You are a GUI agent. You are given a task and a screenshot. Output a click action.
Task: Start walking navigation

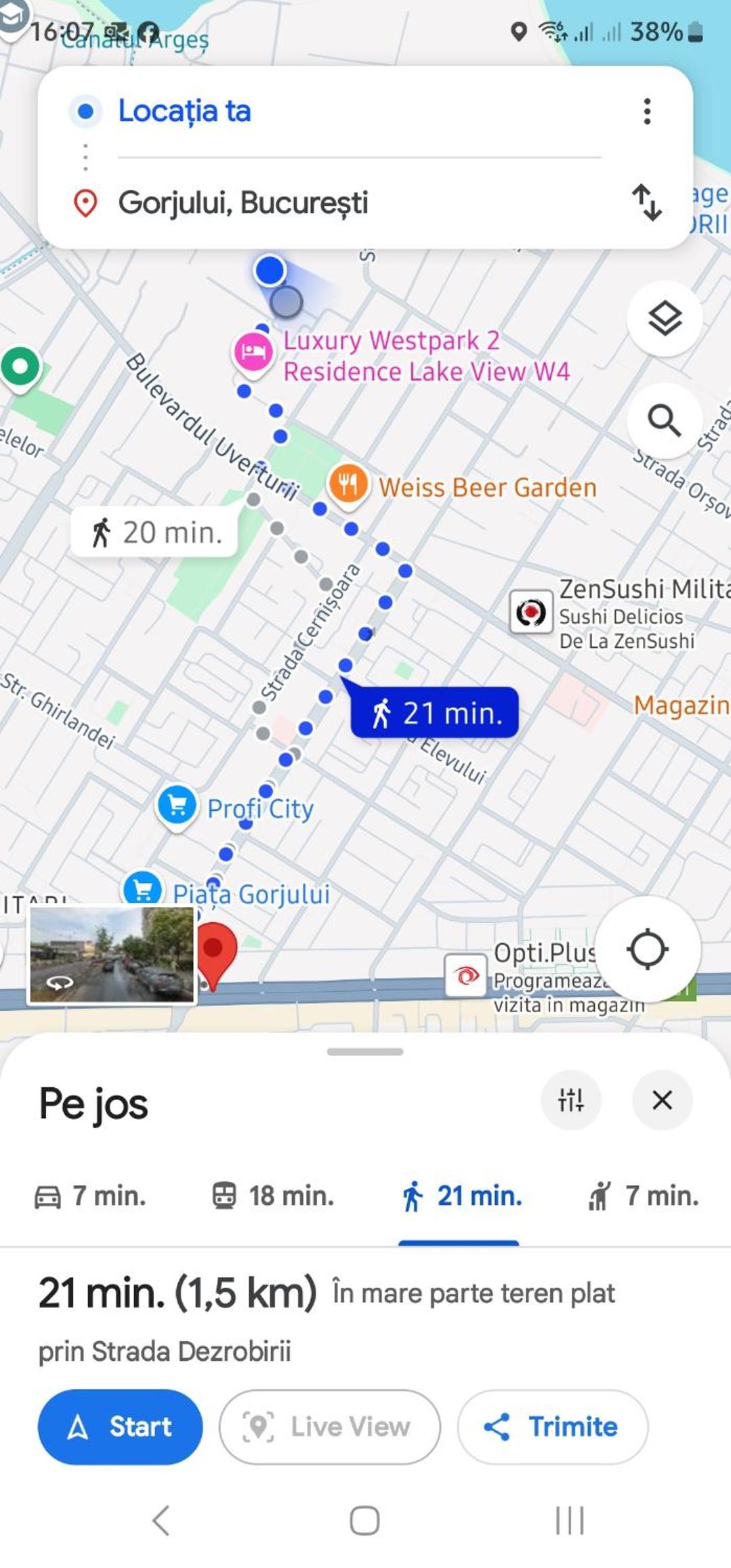[120, 1427]
